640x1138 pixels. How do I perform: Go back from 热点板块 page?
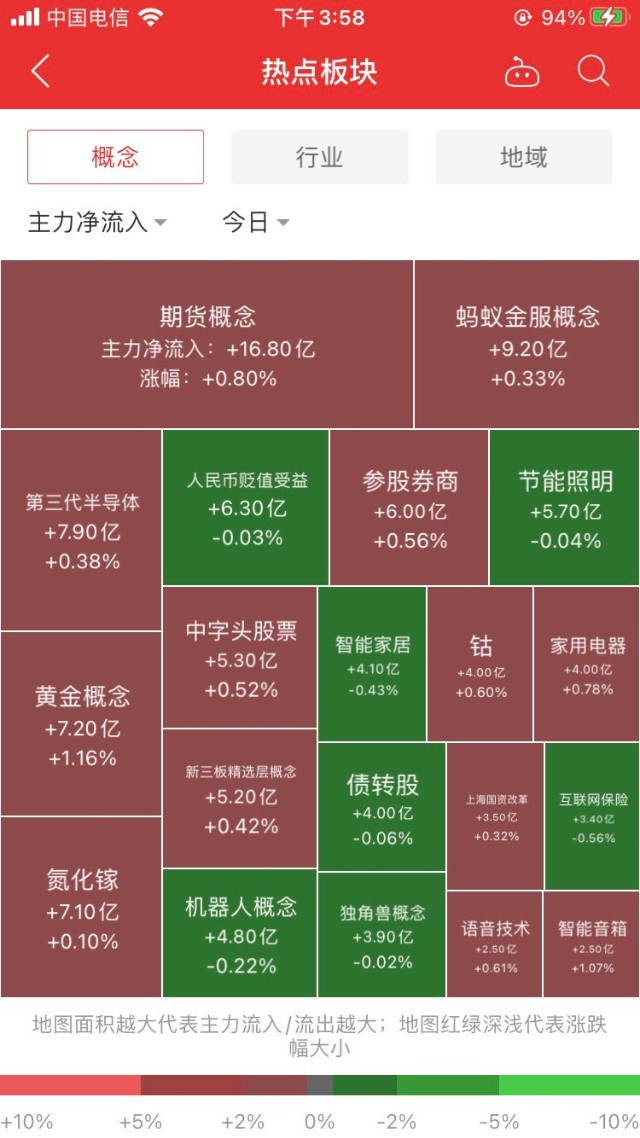point(40,72)
